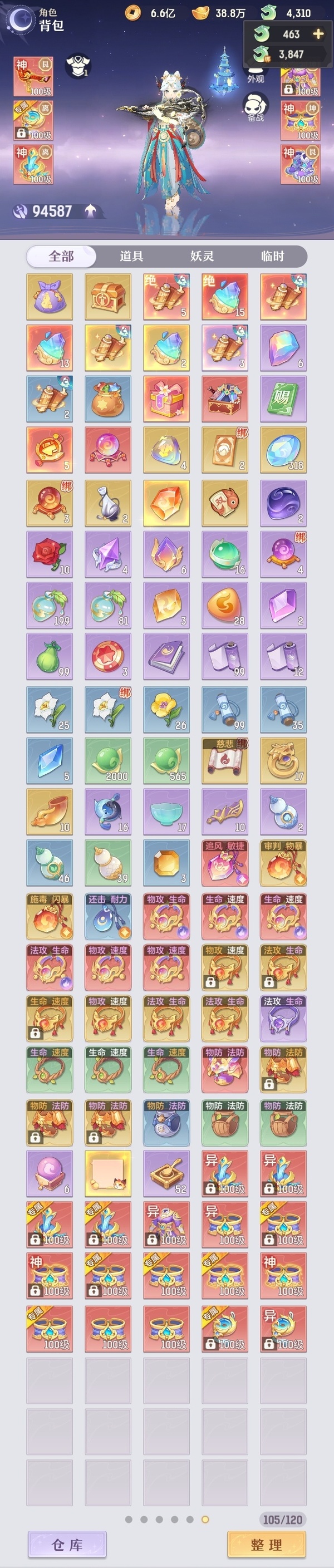Select the 慈悲 scroll item
The width and height of the screenshot is (334, 1568).
[x=224, y=761]
